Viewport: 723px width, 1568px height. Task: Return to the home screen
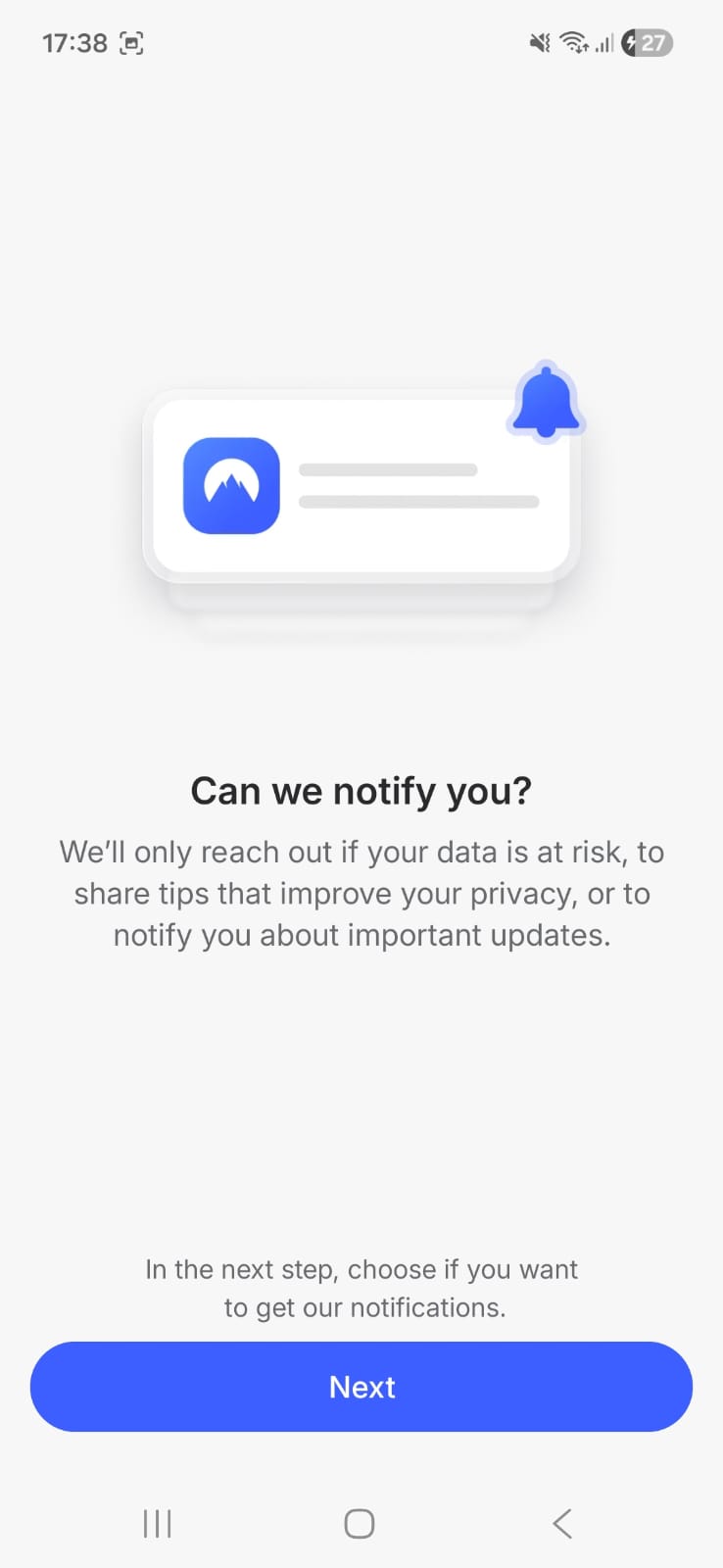360,1523
